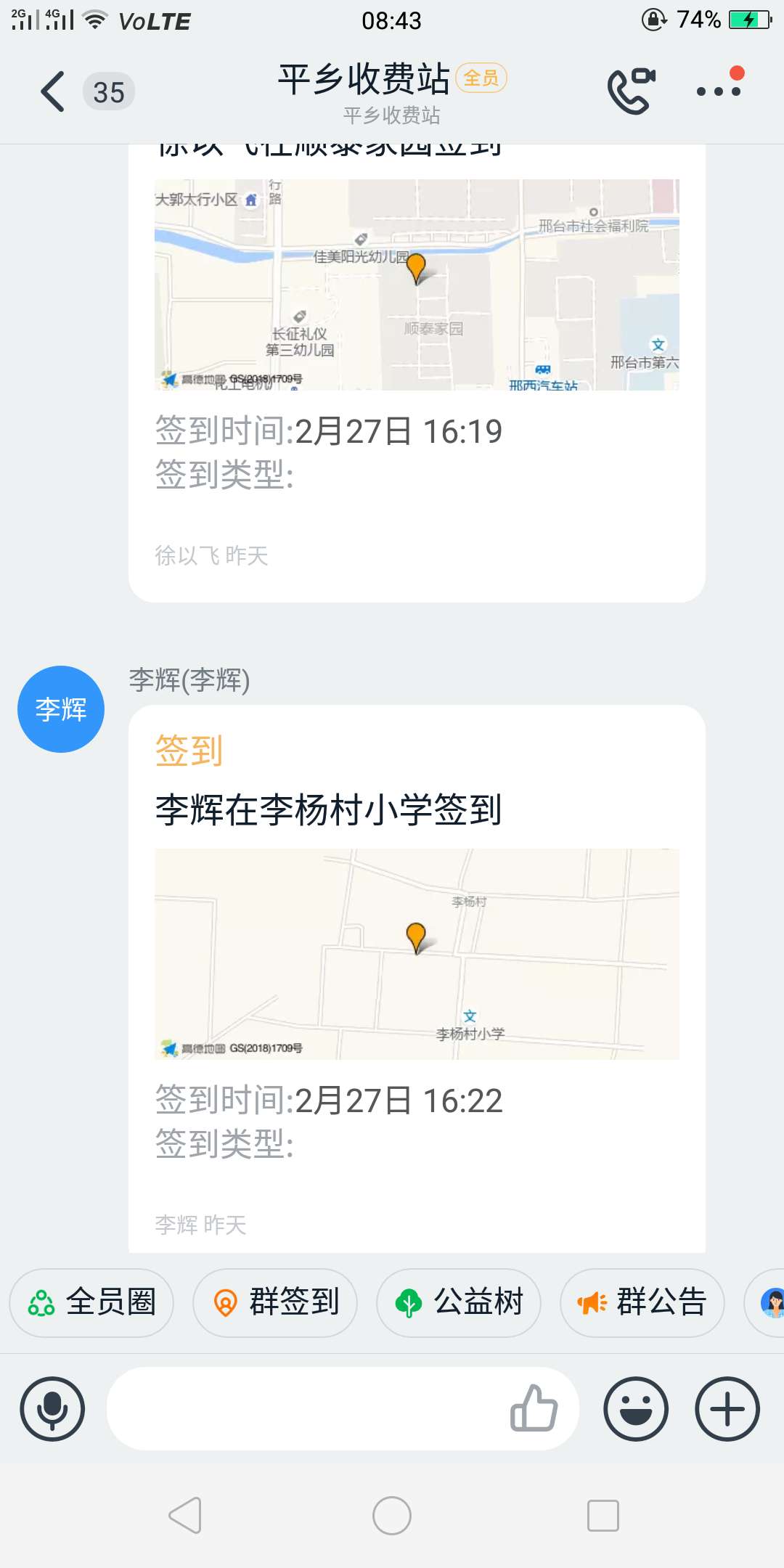Open the plus attachments panel
784x1568 pixels.
[727, 1409]
